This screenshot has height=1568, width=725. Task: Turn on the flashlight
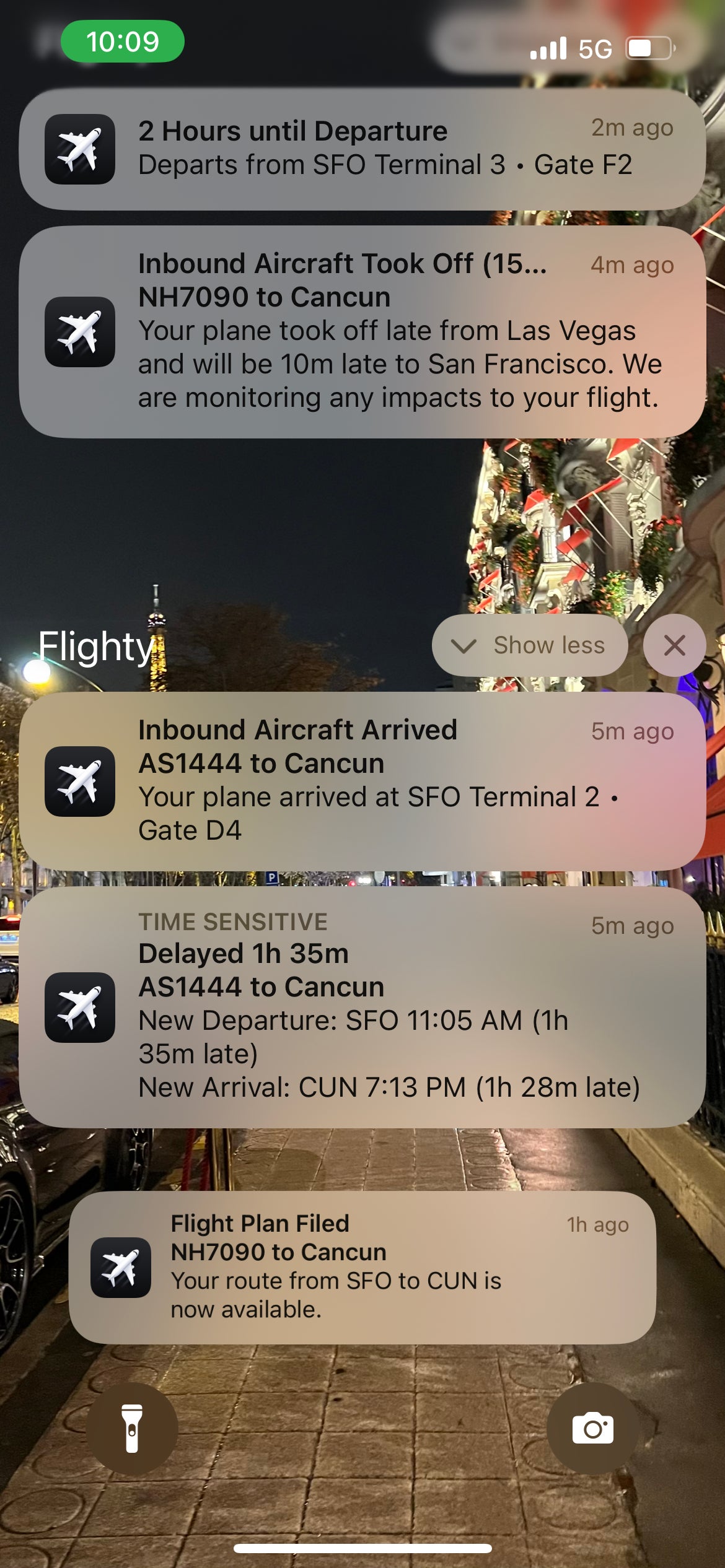tap(132, 1428)
